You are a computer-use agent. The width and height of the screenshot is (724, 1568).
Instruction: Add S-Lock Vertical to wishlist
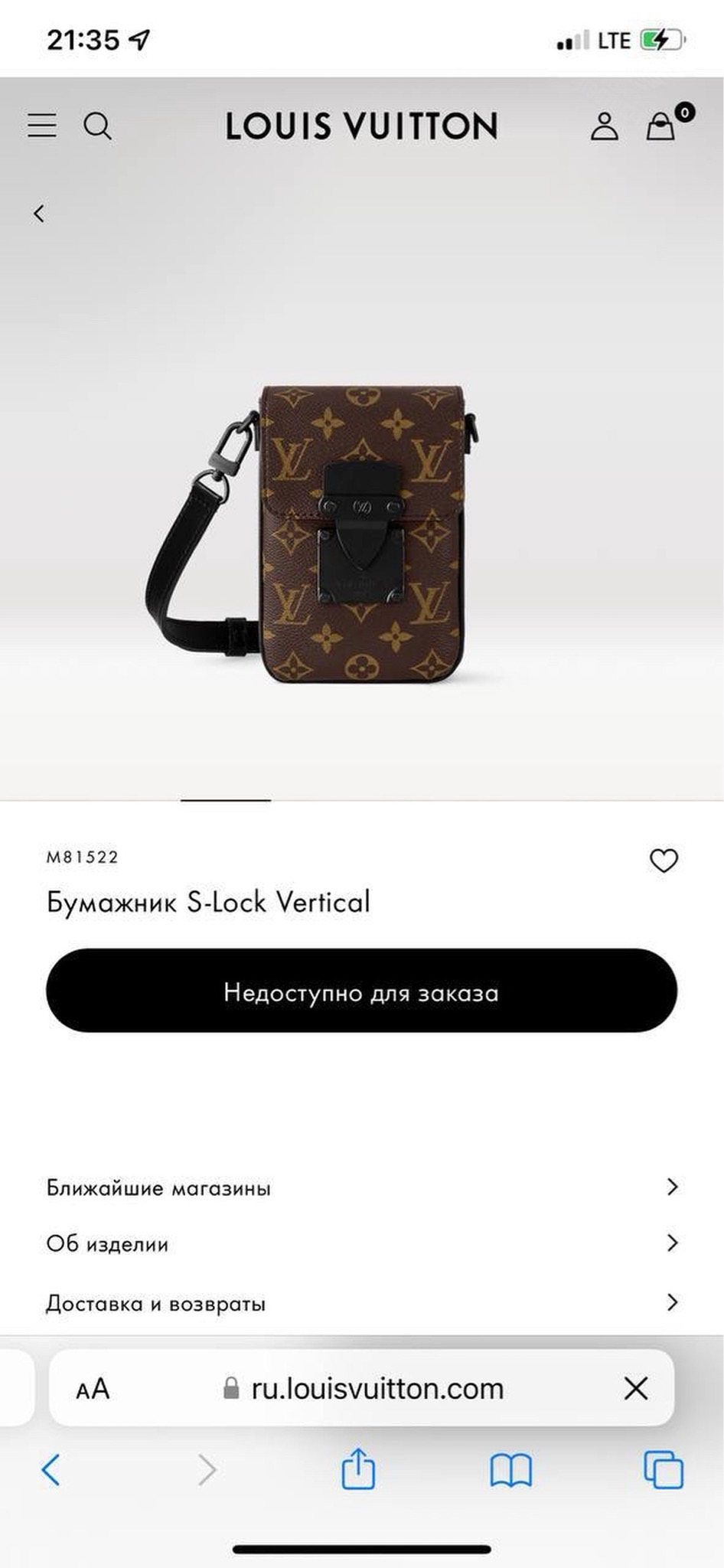tap(664, 861)
